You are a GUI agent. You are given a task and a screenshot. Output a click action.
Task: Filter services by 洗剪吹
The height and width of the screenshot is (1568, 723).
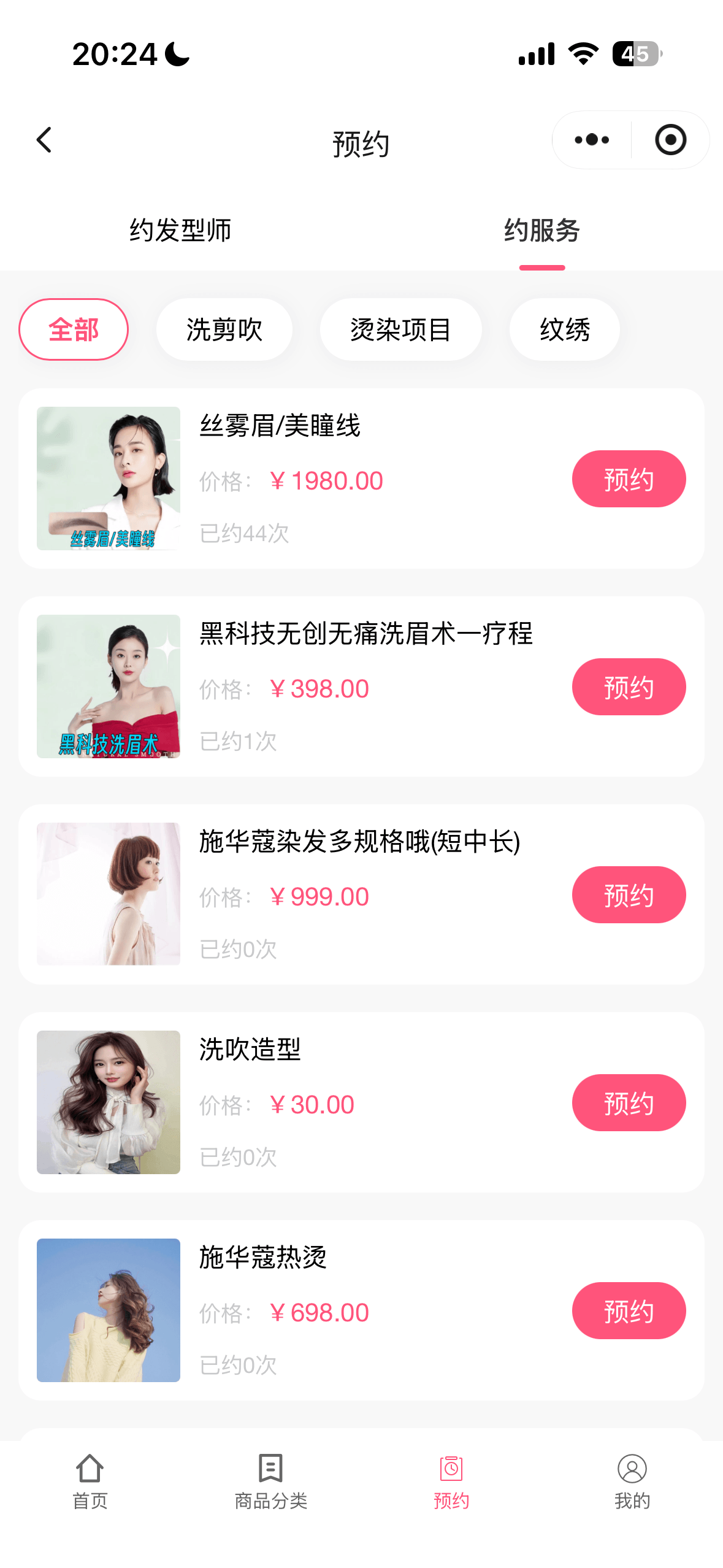click(x=224, y=329)
